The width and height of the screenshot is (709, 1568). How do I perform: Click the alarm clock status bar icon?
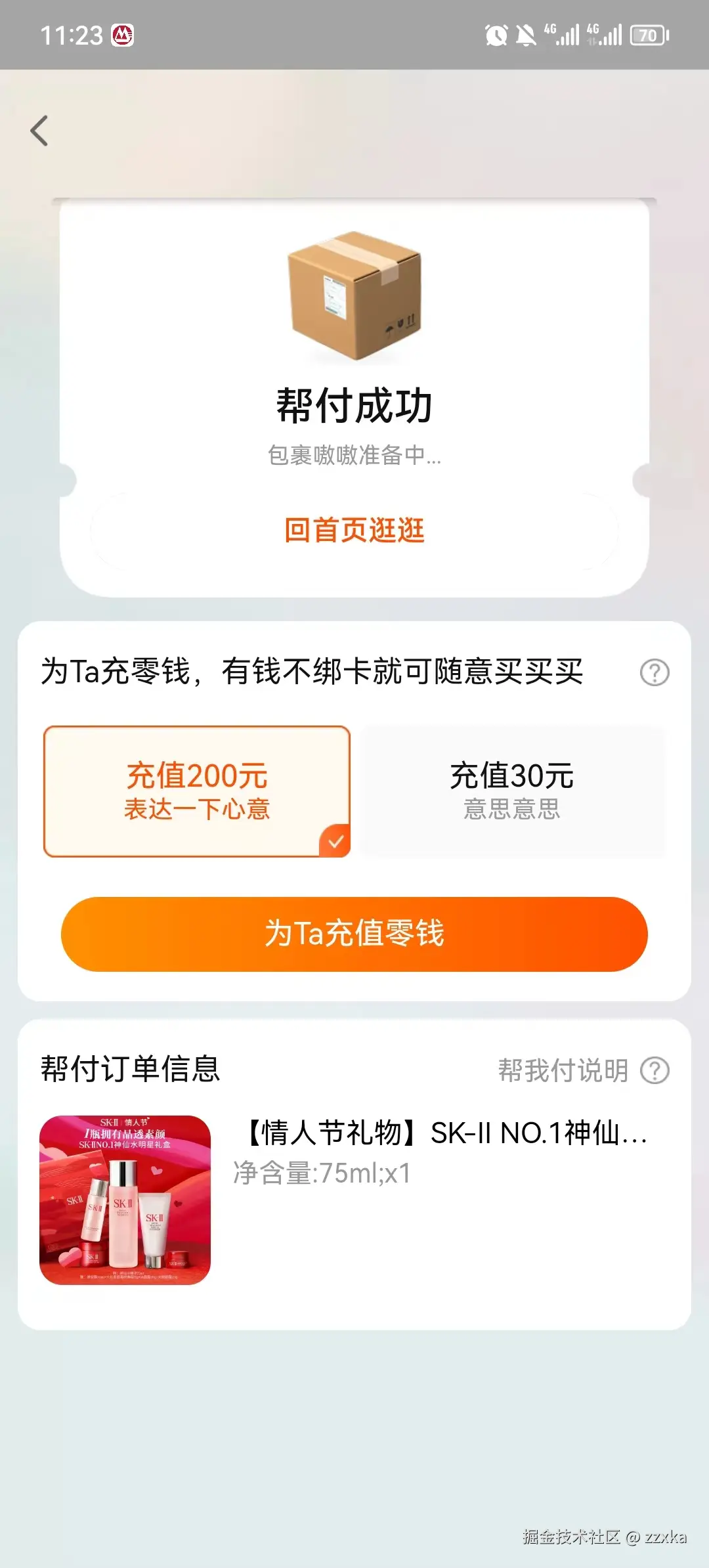pos(497,34)
